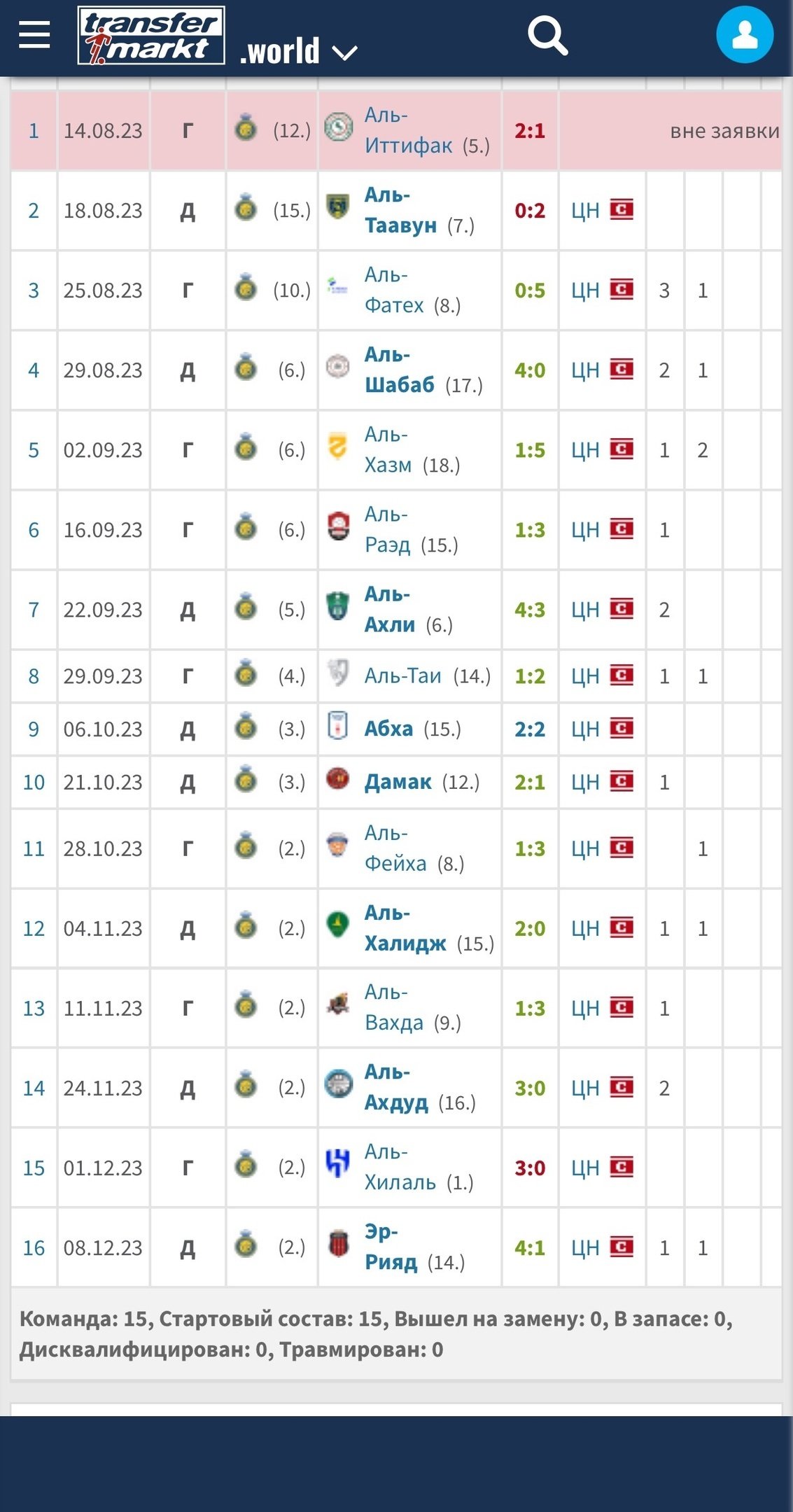The image size is (793, 1512).
Task: Open the Аль-Раэд club link
Action: point(387,530)
